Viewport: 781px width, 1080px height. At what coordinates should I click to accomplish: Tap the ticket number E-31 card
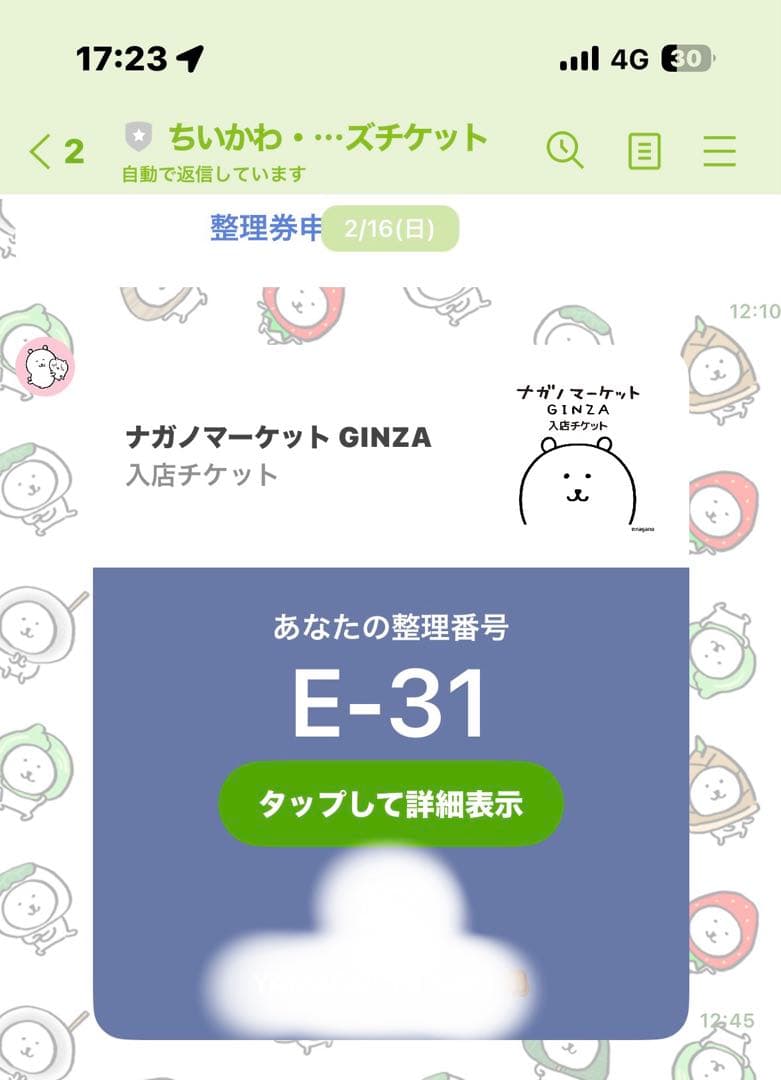click(x=390, y=701)
